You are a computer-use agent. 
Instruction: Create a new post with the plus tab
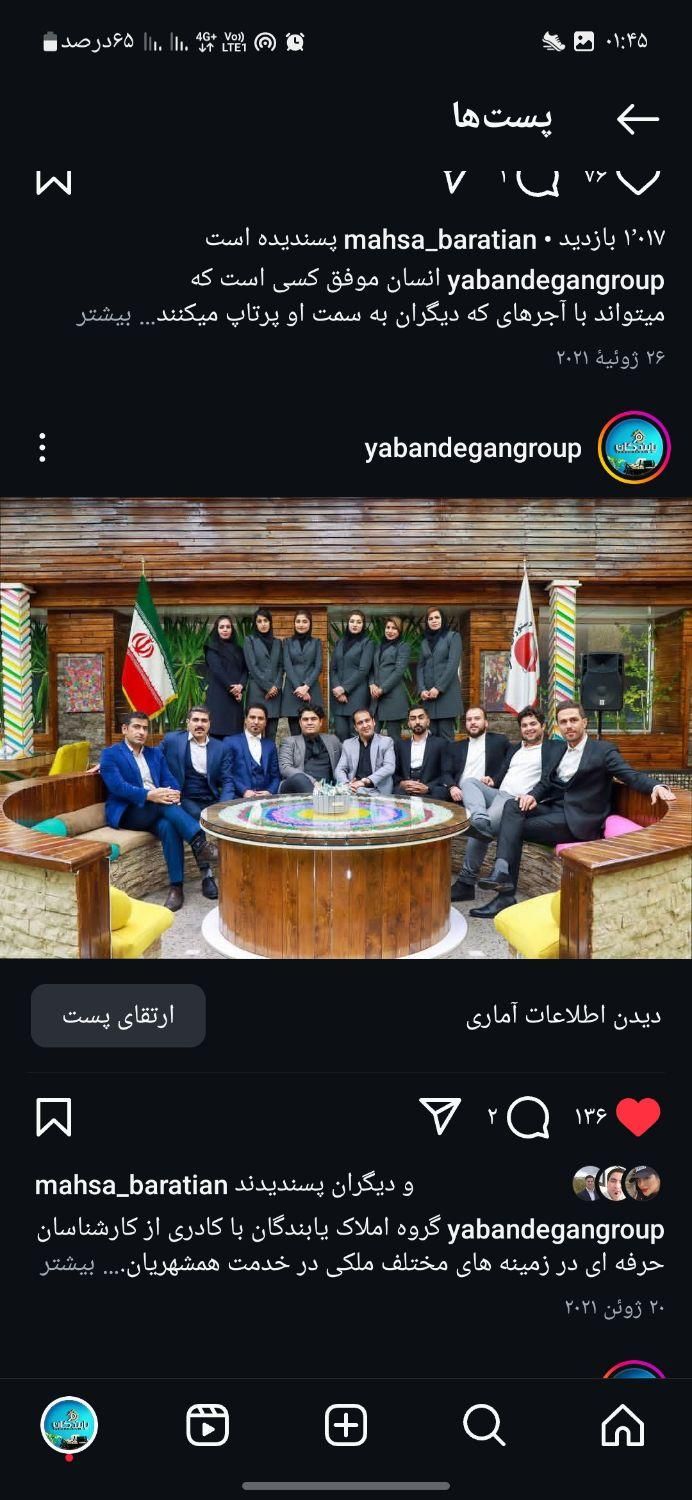[x=346, y=1425]
